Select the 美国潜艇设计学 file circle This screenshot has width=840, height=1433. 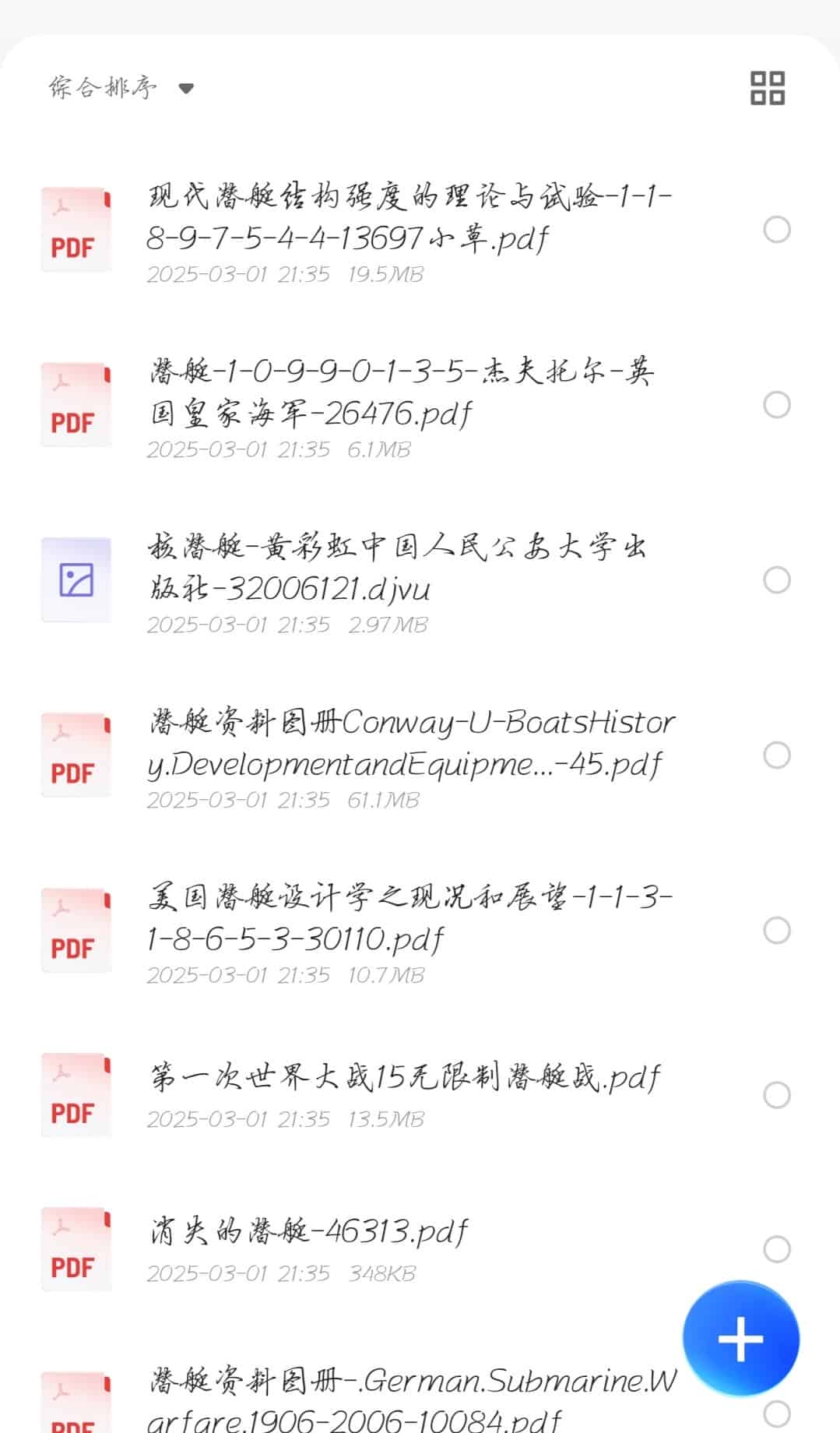(776, 931)
